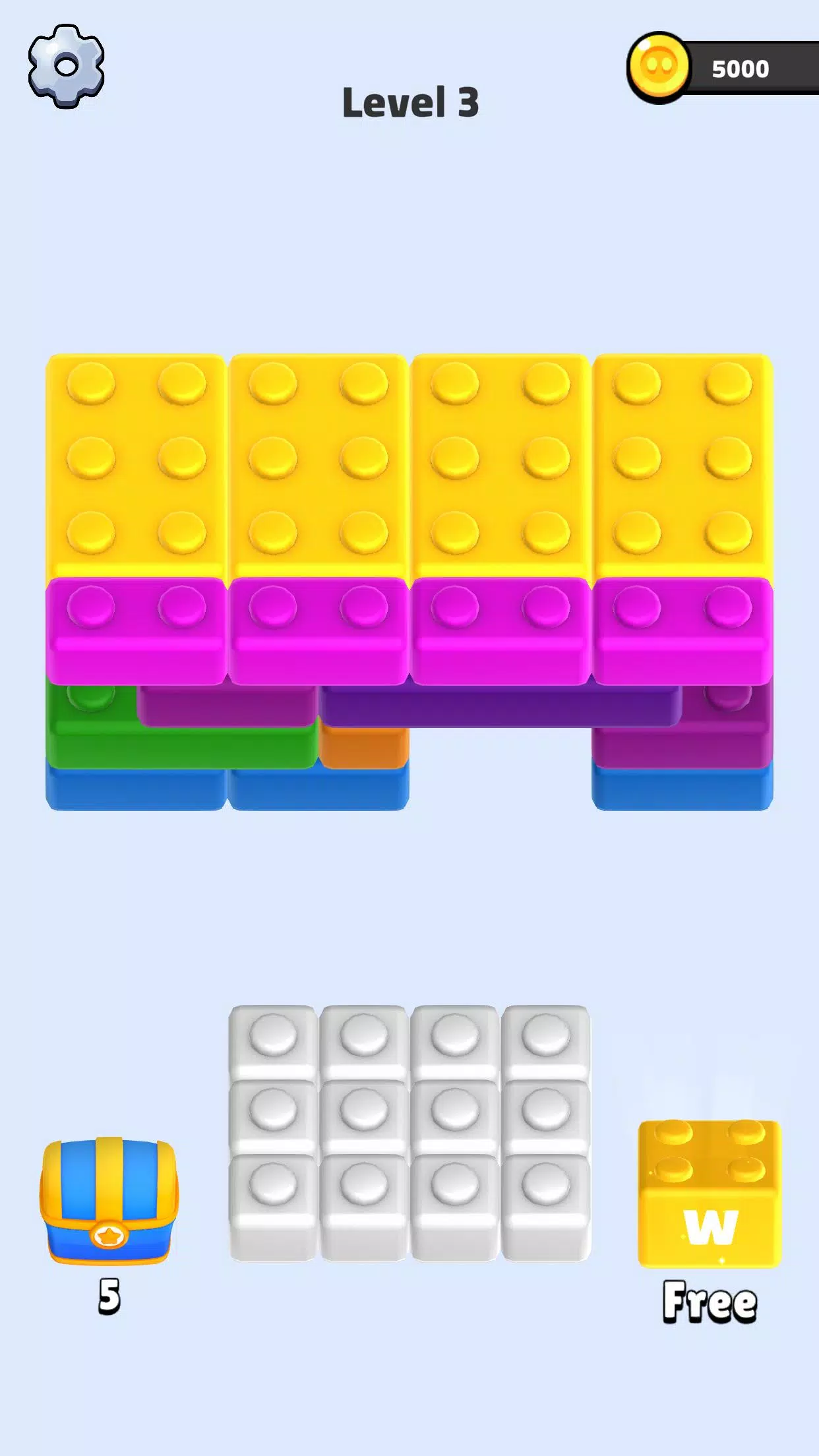The image size is (819, 1456).
Task: Use the free yellow W brick booster
Action: (x=710, y=1194)
